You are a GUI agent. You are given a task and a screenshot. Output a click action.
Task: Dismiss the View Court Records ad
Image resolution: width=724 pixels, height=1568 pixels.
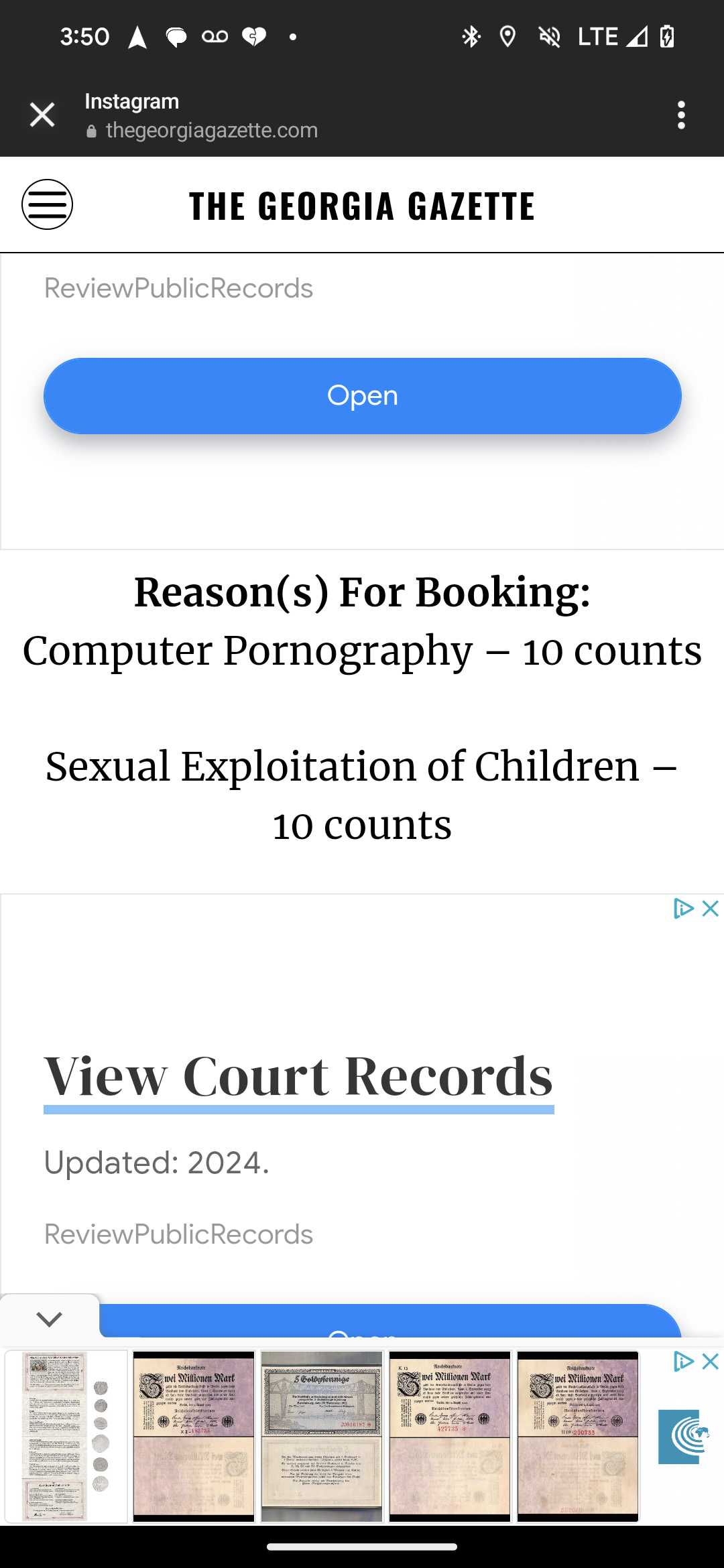coord(711,909)
